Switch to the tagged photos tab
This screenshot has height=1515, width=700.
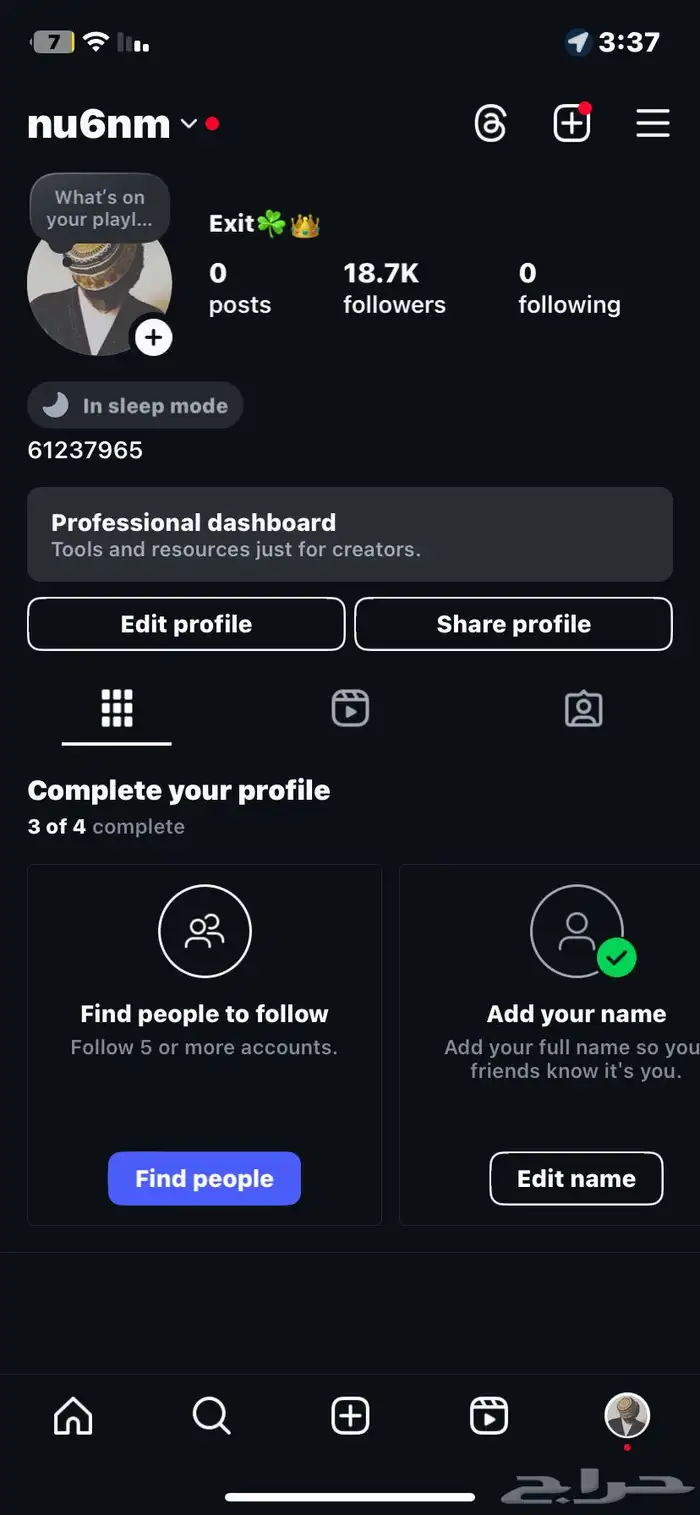point(583,708)
